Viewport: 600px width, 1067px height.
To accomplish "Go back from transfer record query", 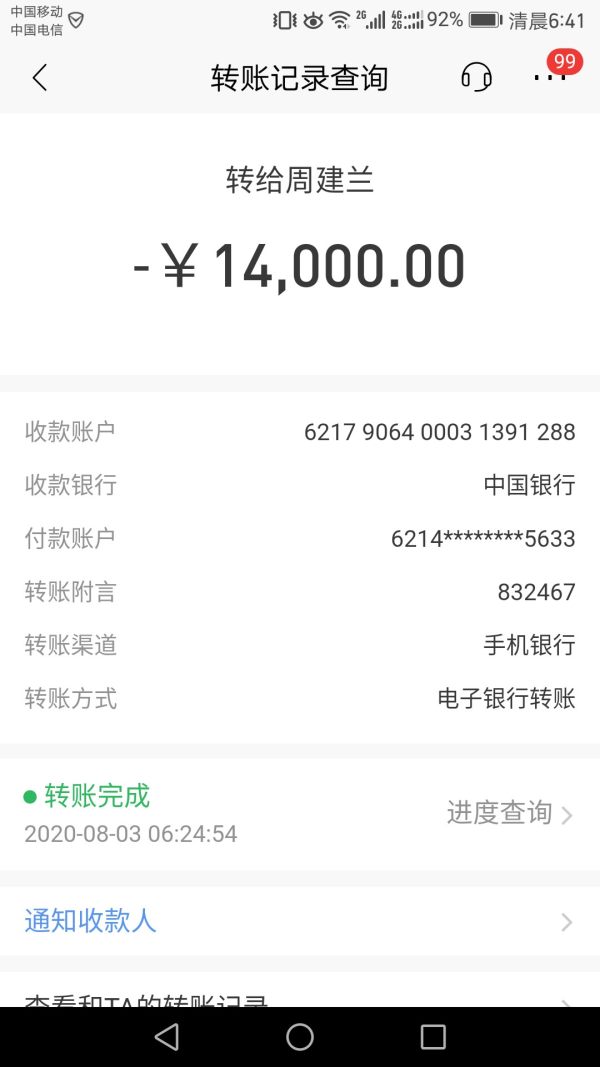I will [x=40, y=78].
